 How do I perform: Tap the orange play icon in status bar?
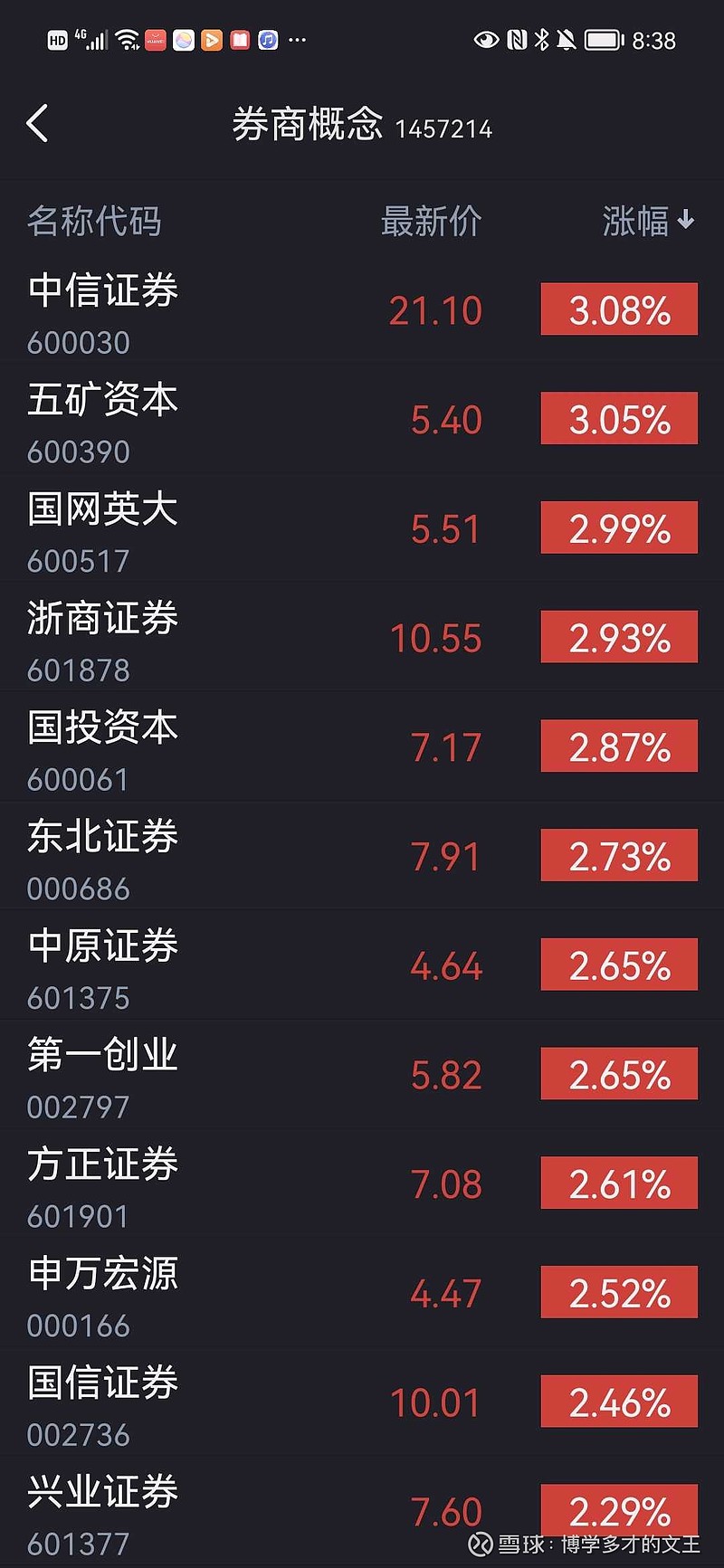[211, 40]
